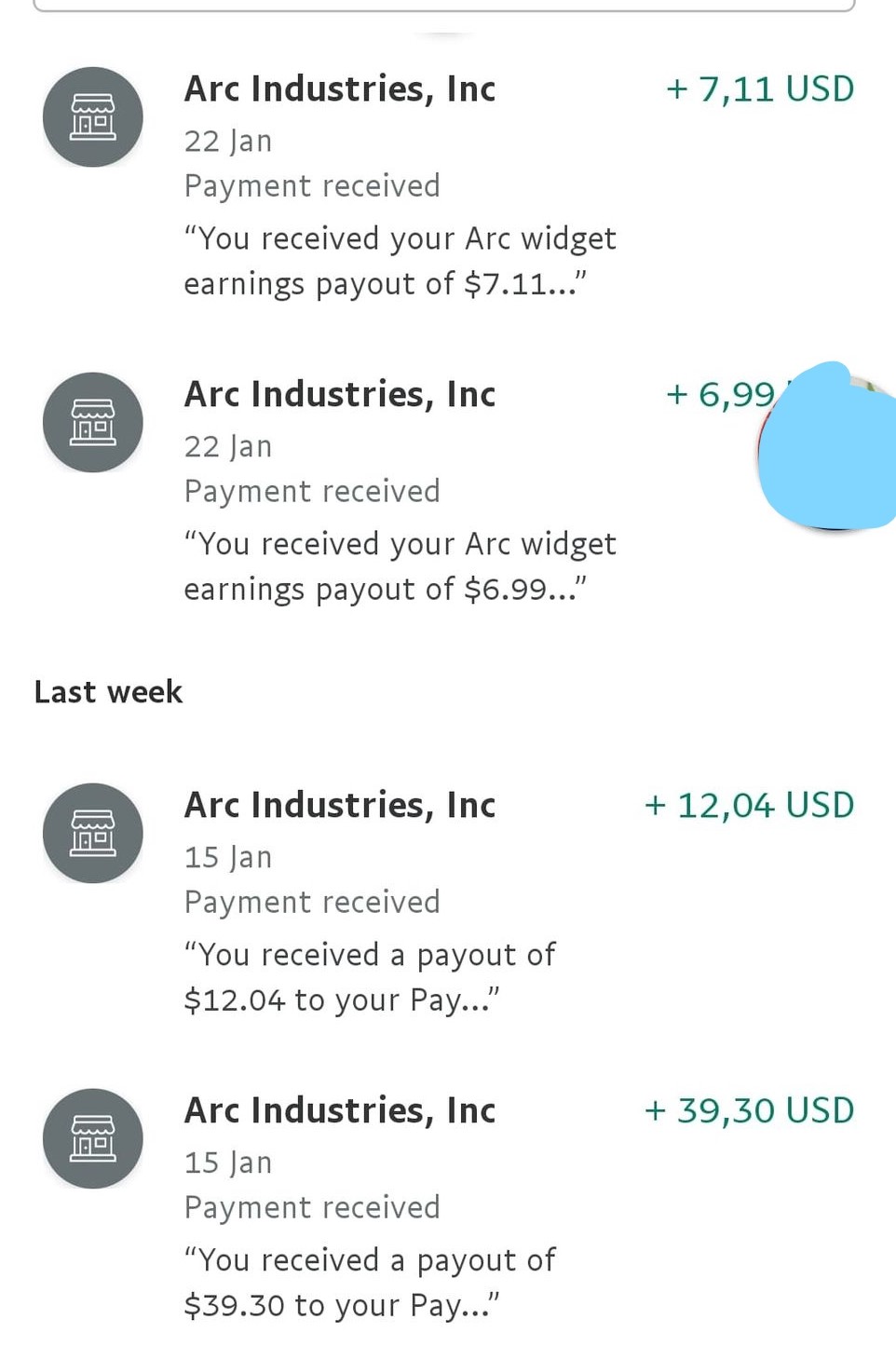This screenshot has height=1360, width=896.
Task: Select the merchant icon on the 6,99 transaction
Action: (x=92, y=422)
